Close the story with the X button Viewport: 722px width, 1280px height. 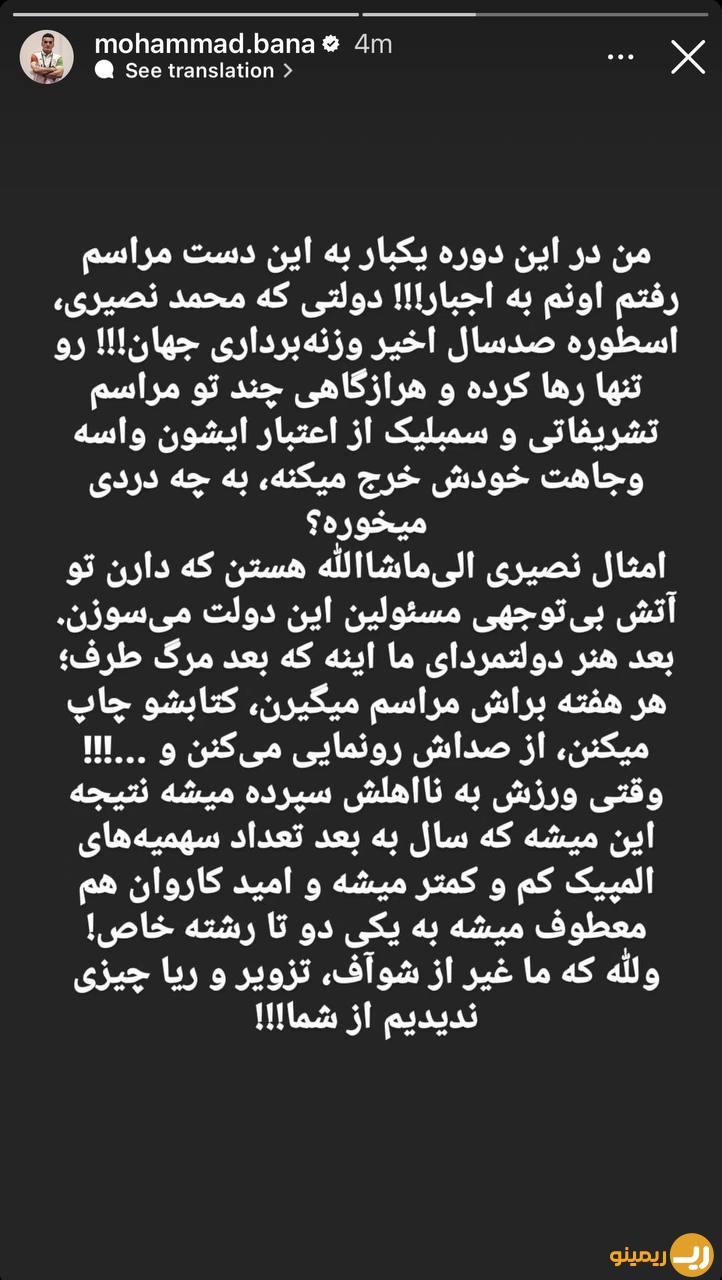[x=688, y=57]
